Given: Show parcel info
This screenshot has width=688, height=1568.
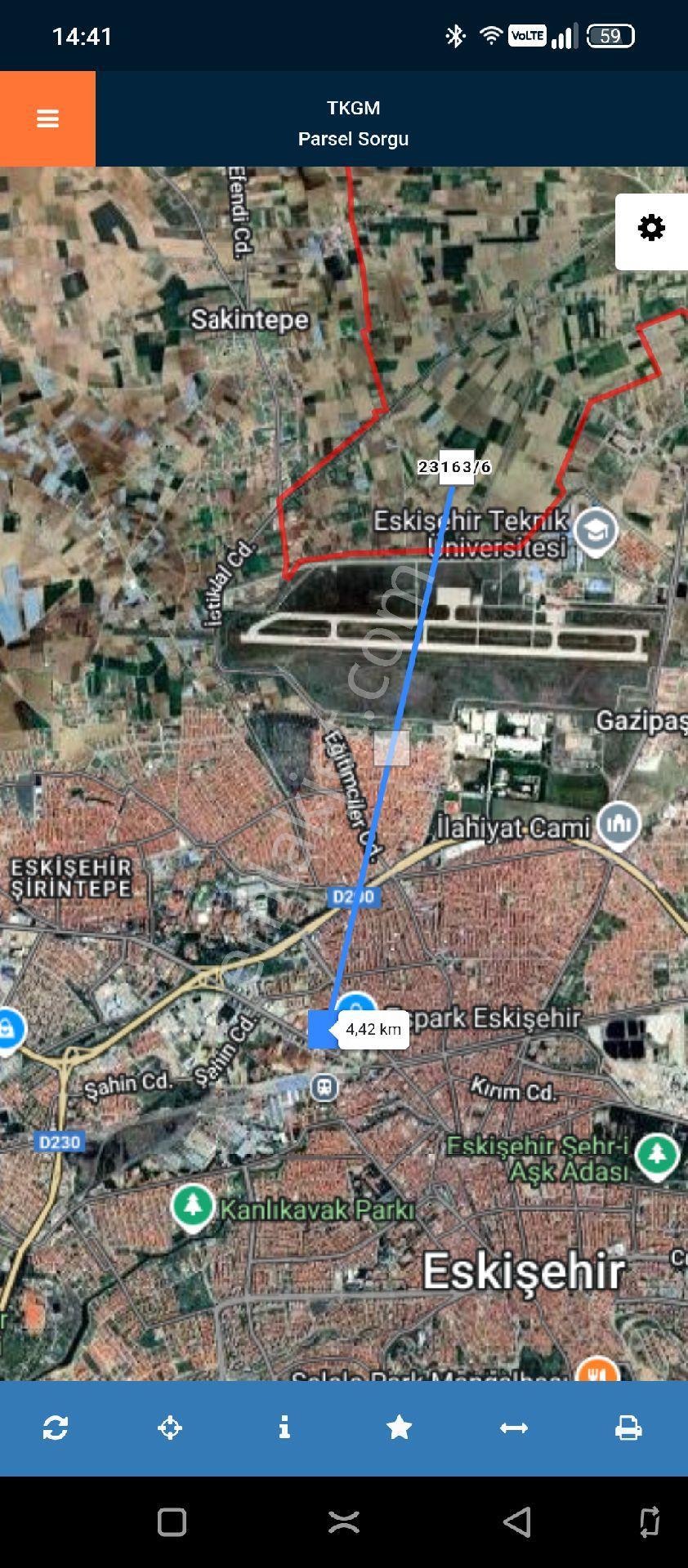Looking at the screenshot, I should tap(284, 1428).
